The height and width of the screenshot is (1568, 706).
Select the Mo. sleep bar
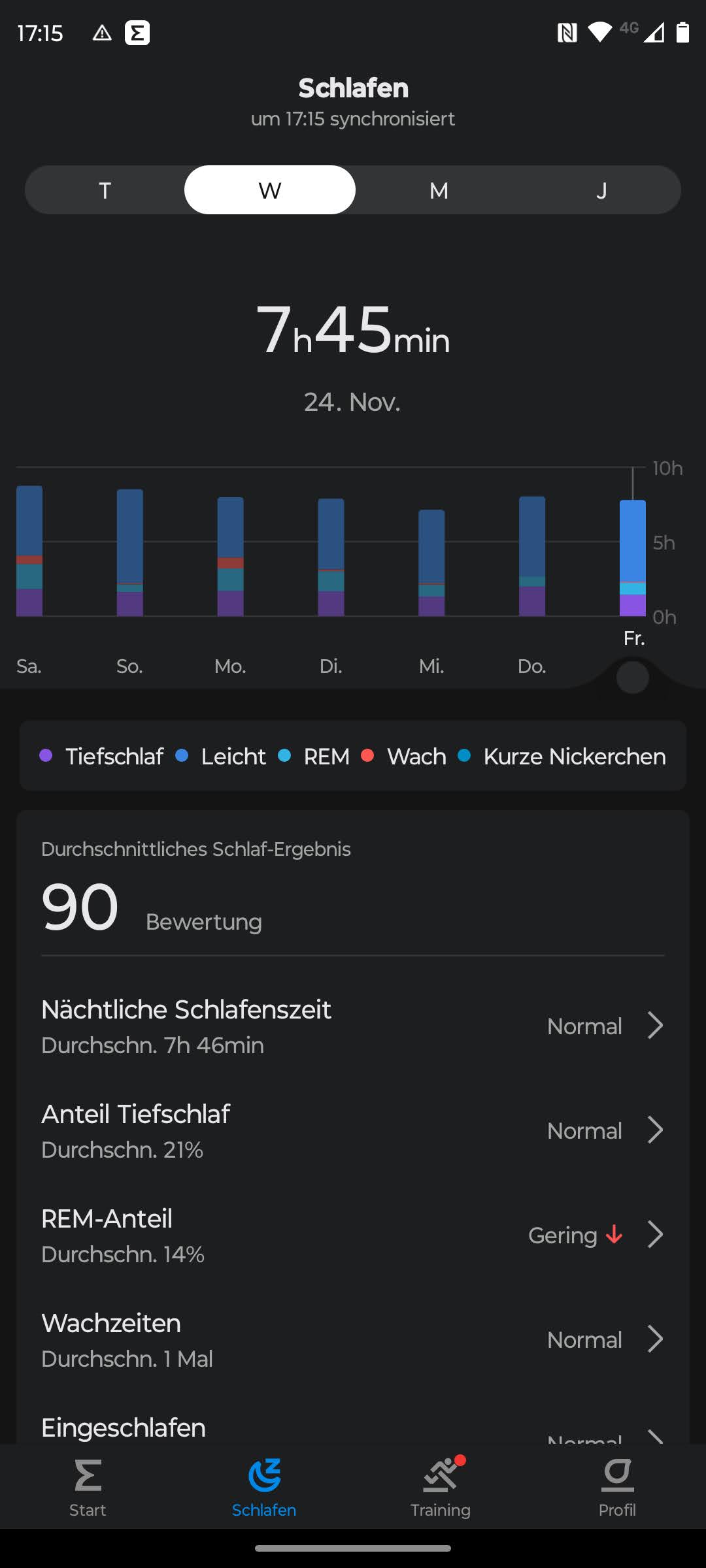231,557
